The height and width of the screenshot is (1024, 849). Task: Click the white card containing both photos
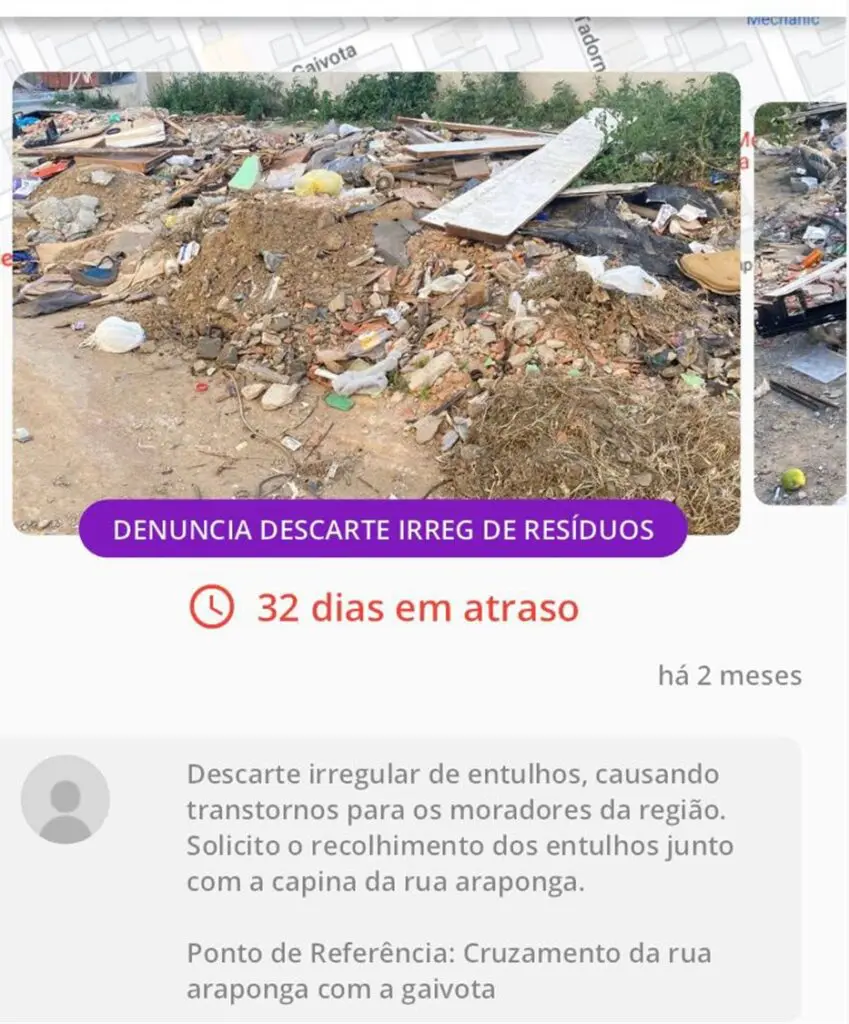[x=424, y=300]
